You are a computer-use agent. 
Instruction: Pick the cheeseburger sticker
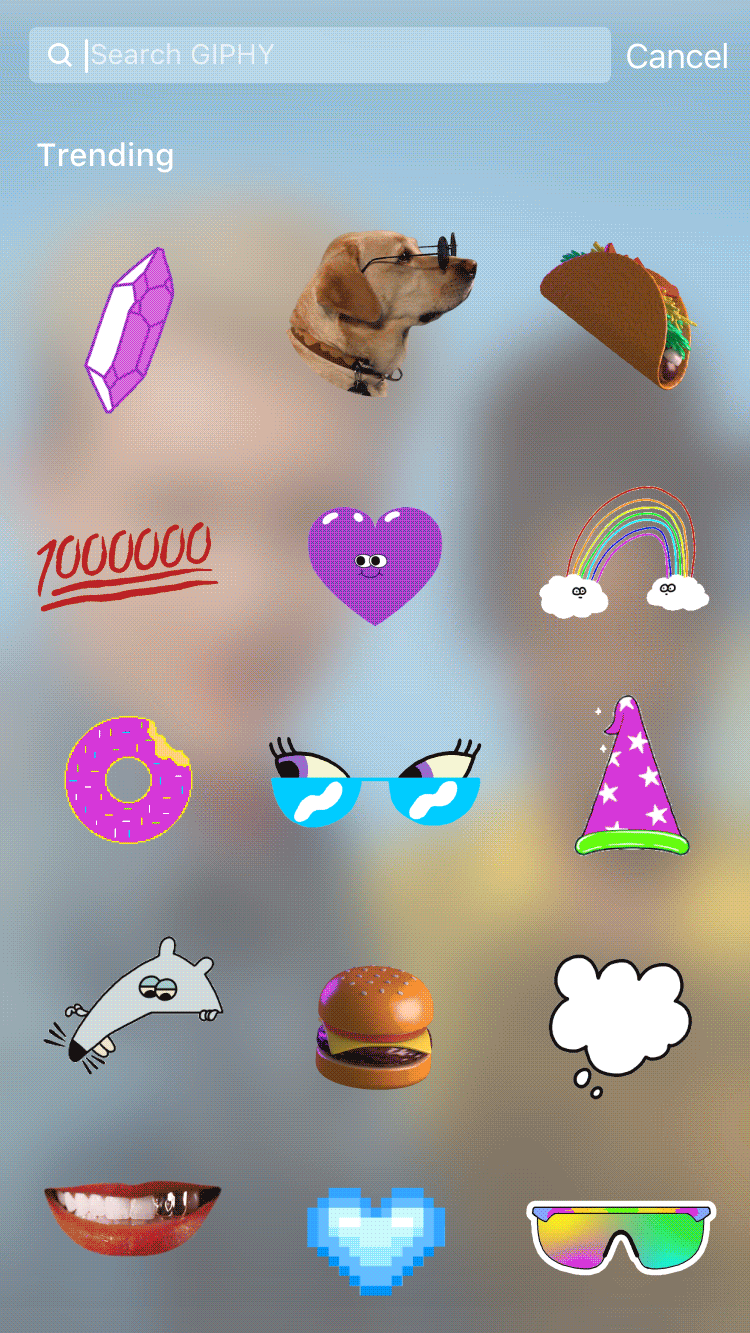[376, 1026]
